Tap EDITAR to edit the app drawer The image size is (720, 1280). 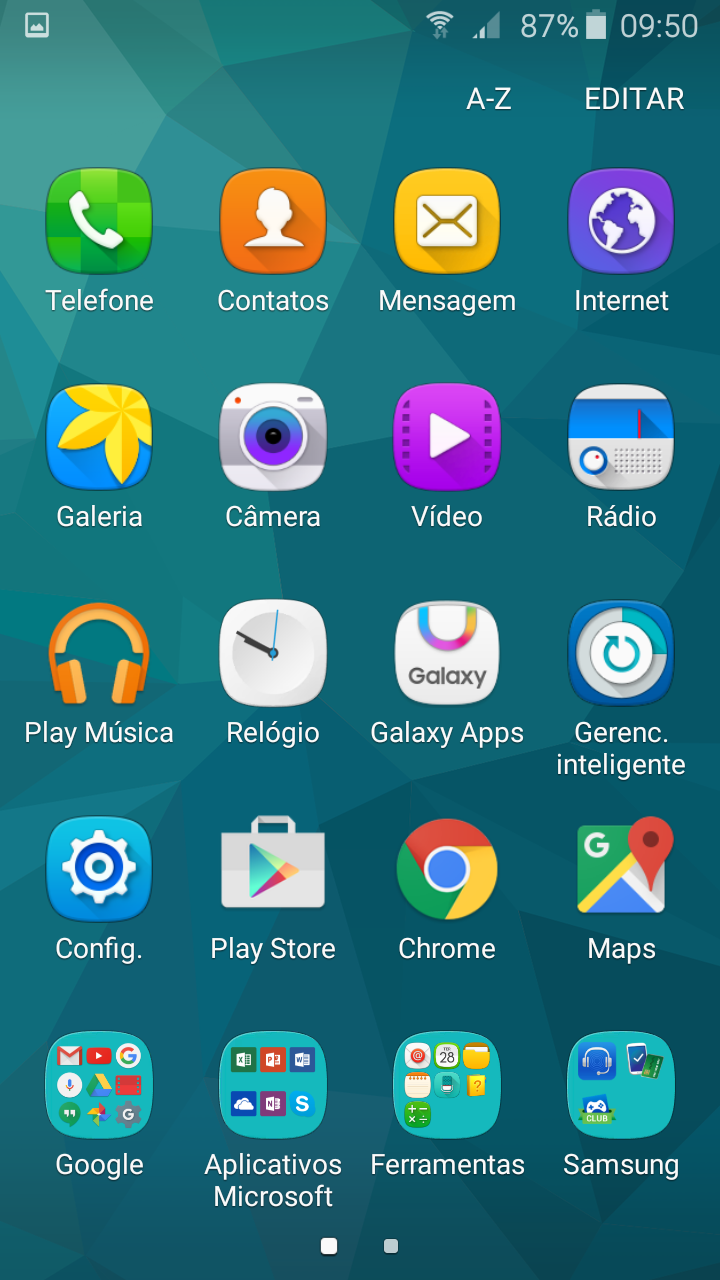(x=634, y=99)
